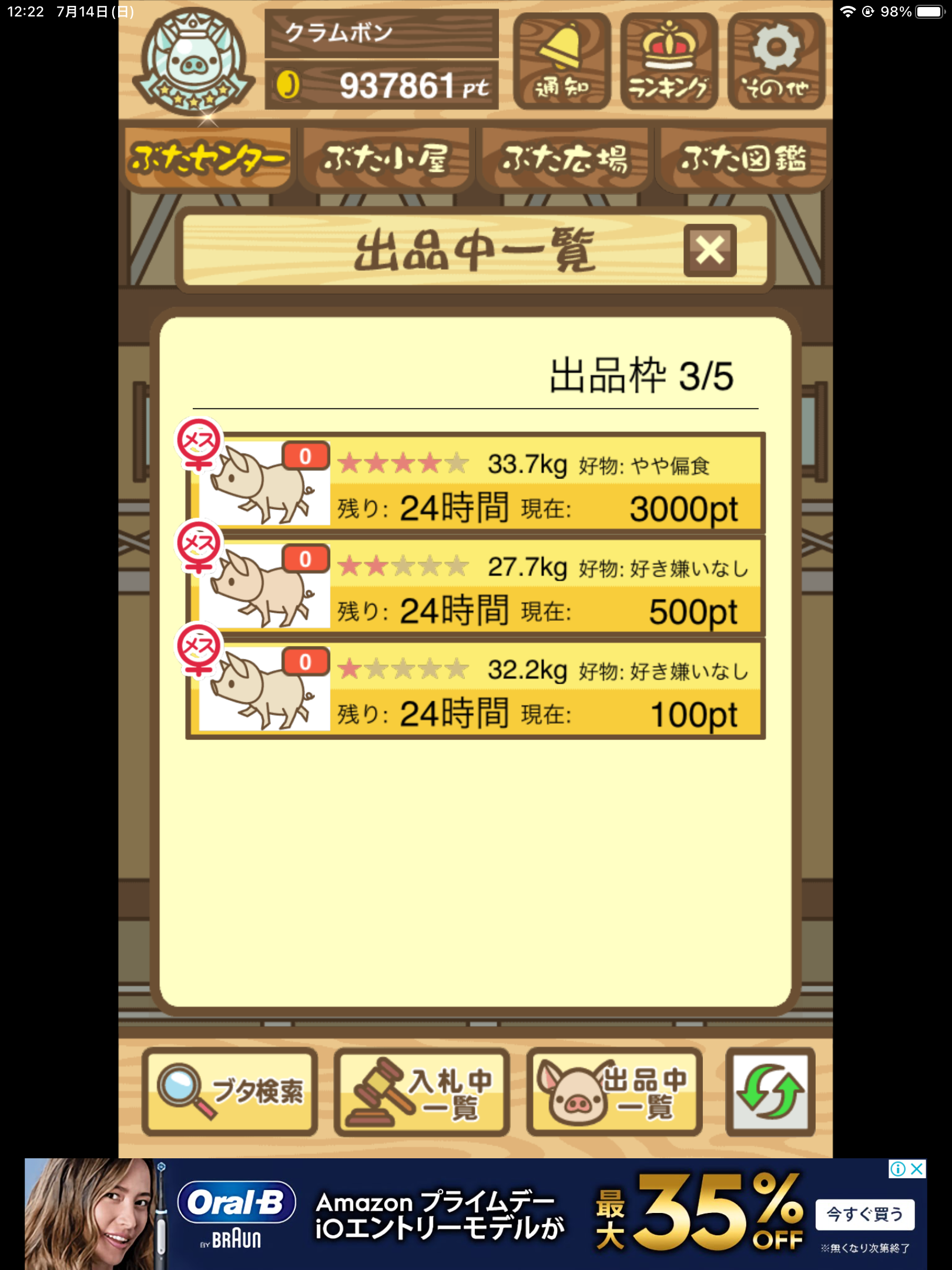Switch to the ぶた図鑑 tab
This screenshot has height=1270, width=952.
coord(743,159)
